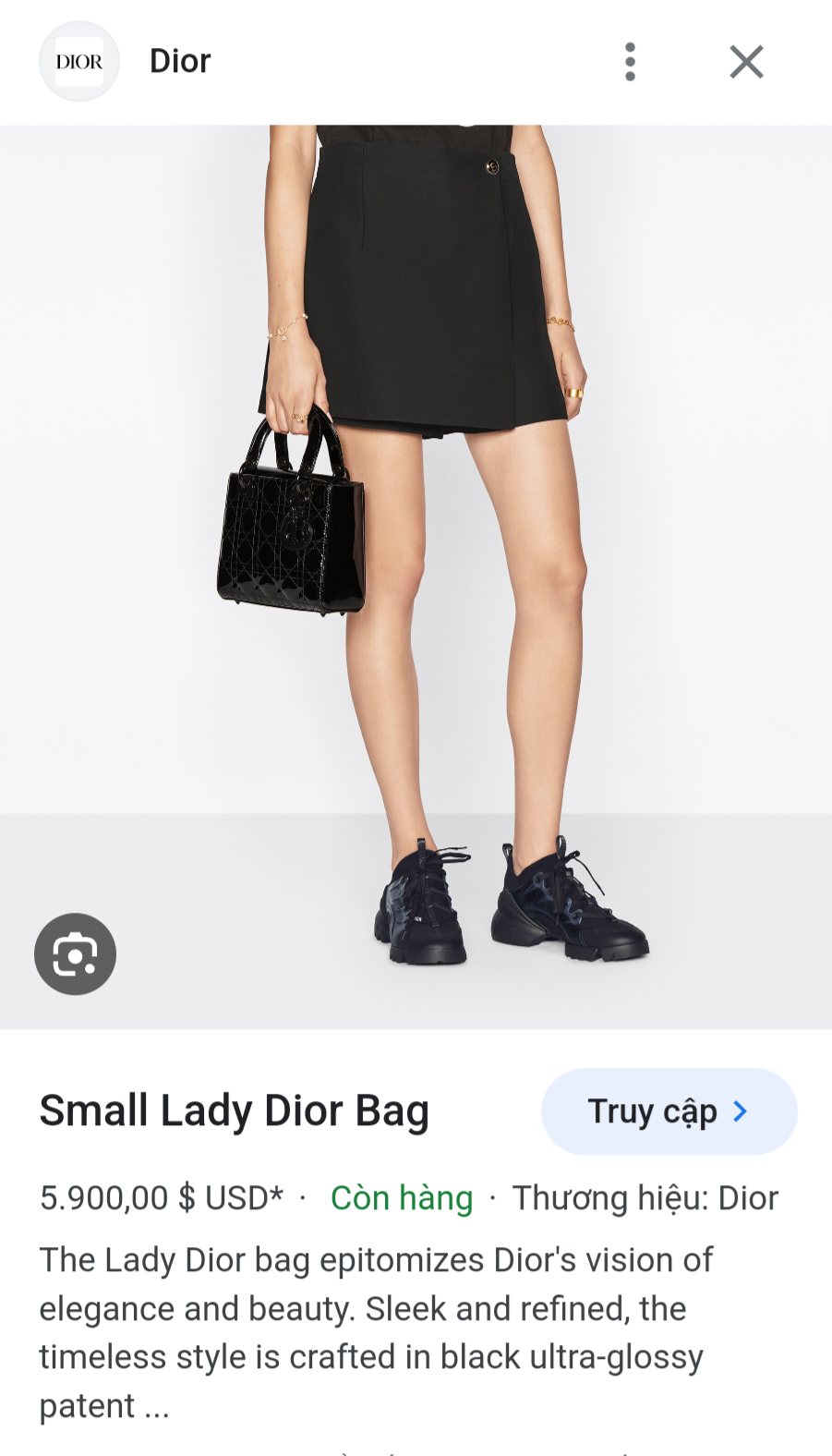This screenshot has width=832, height=1456.
Task: Follow the Small Lady Dior Bag title link
Action: click(x=234, y=1110)
